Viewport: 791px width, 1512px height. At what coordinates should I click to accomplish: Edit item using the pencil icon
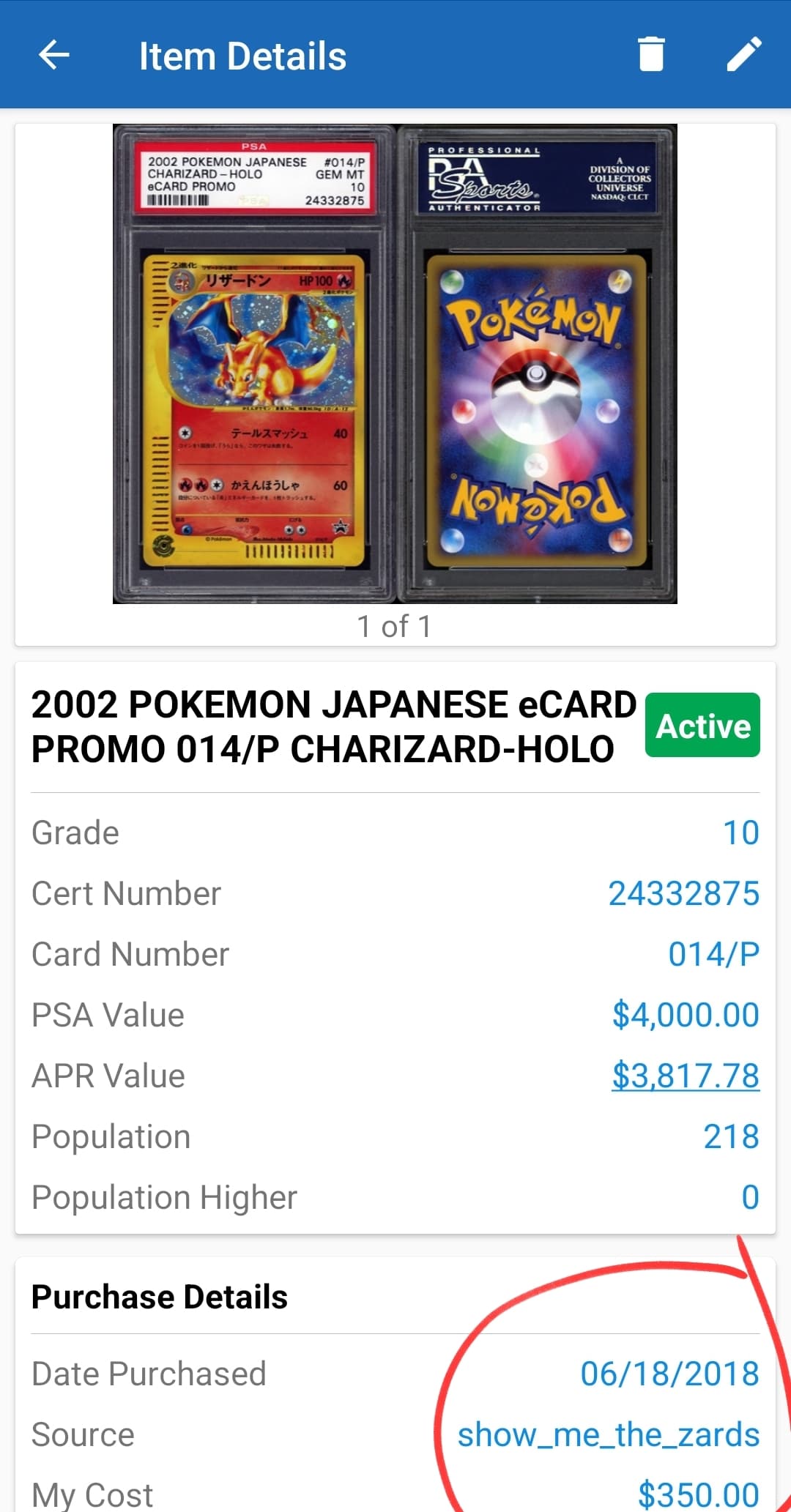[743, 55]
